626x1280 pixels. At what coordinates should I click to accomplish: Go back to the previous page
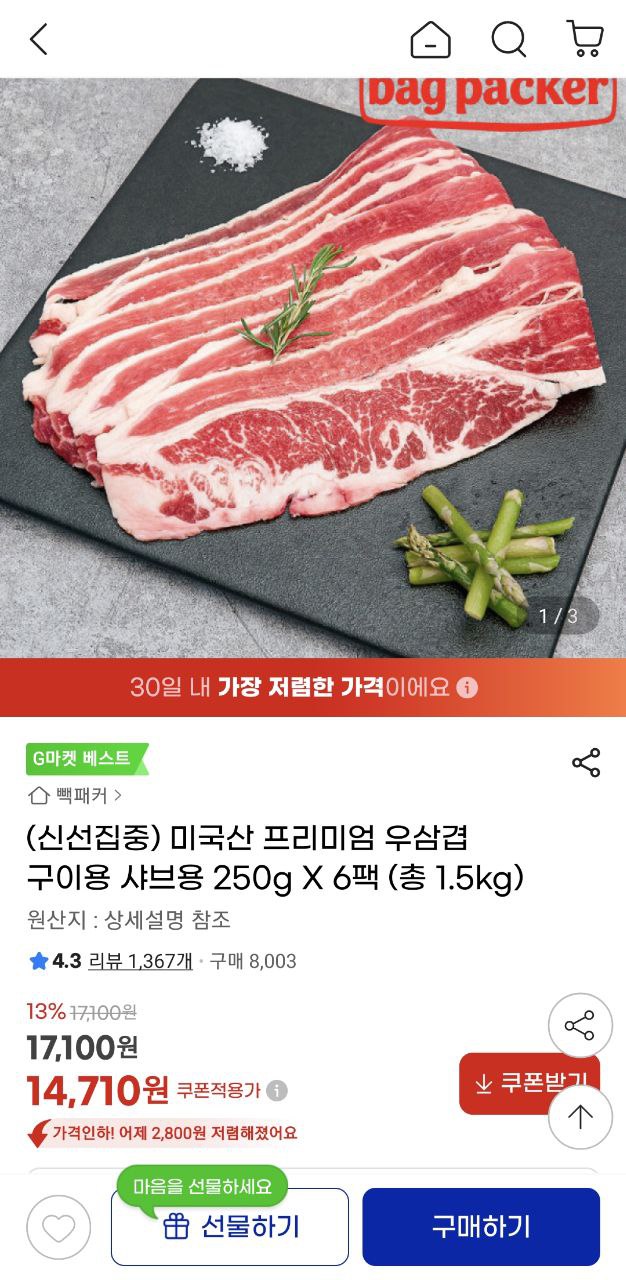click(x=39, y=40)
